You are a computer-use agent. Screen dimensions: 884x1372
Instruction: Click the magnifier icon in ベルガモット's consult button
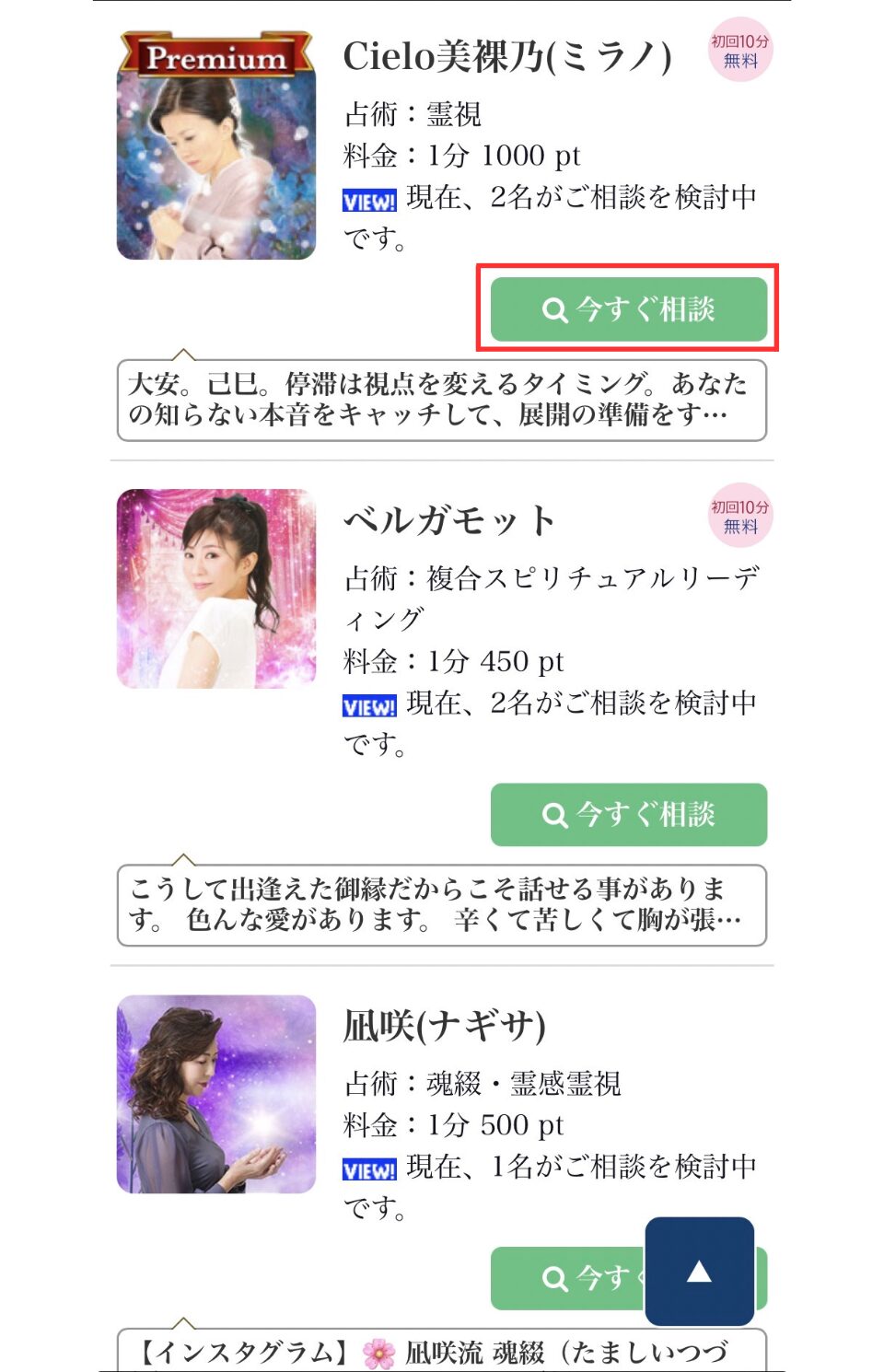553,814
